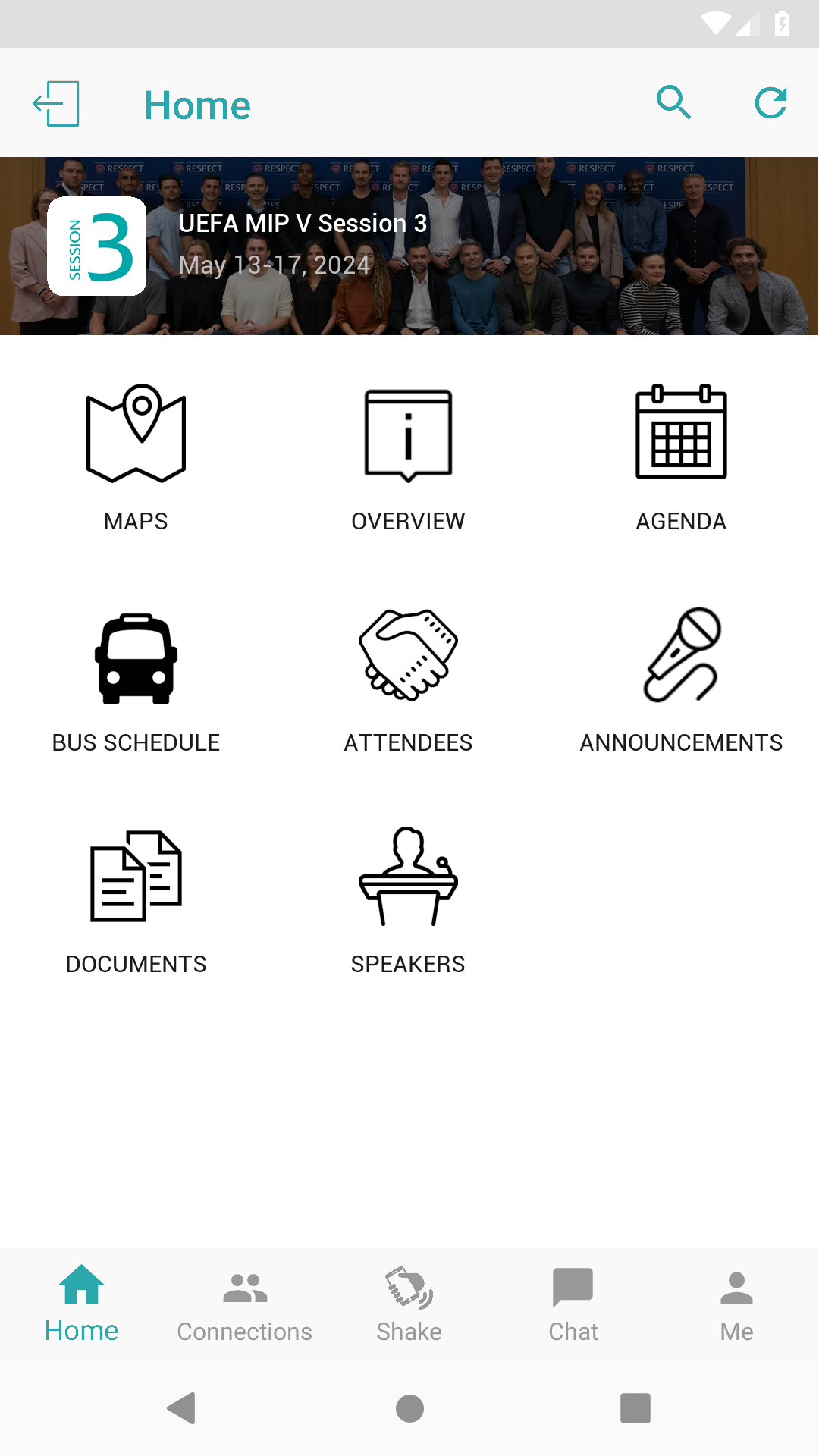The image size is (819, 1456).
Task: Tap the system back button
Action: (x=182, y=1408)
